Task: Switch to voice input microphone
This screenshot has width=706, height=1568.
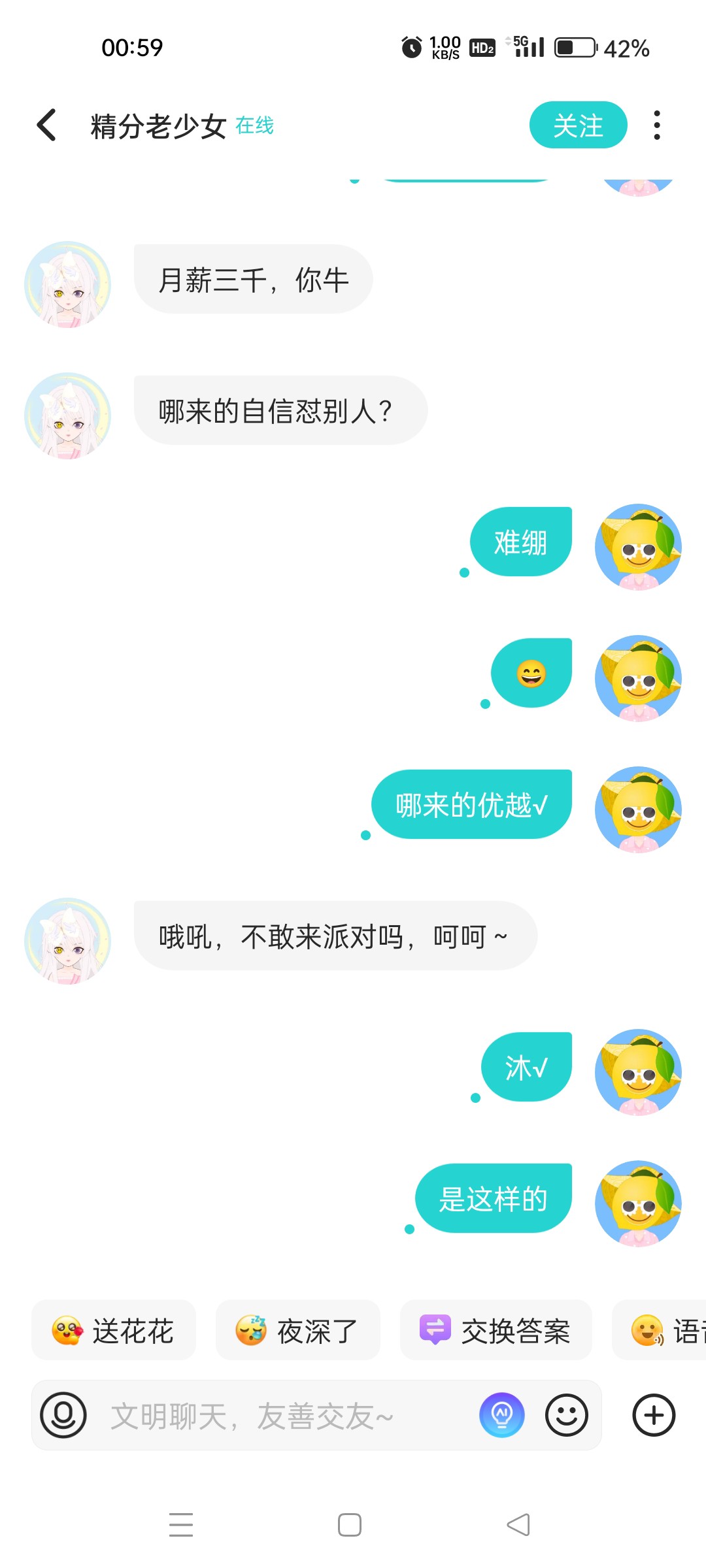Action: [x=63, y=1415]
